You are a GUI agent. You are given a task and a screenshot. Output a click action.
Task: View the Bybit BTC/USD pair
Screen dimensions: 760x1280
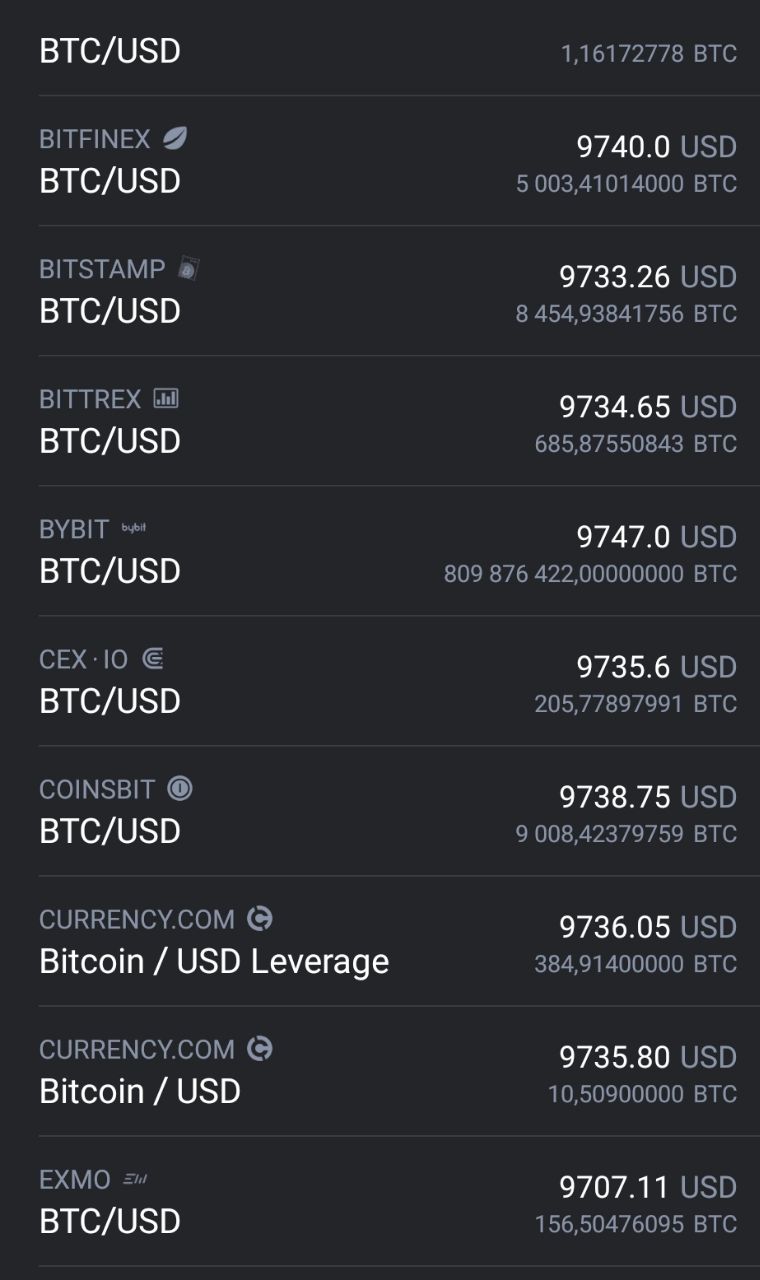(x=380, y=551)
